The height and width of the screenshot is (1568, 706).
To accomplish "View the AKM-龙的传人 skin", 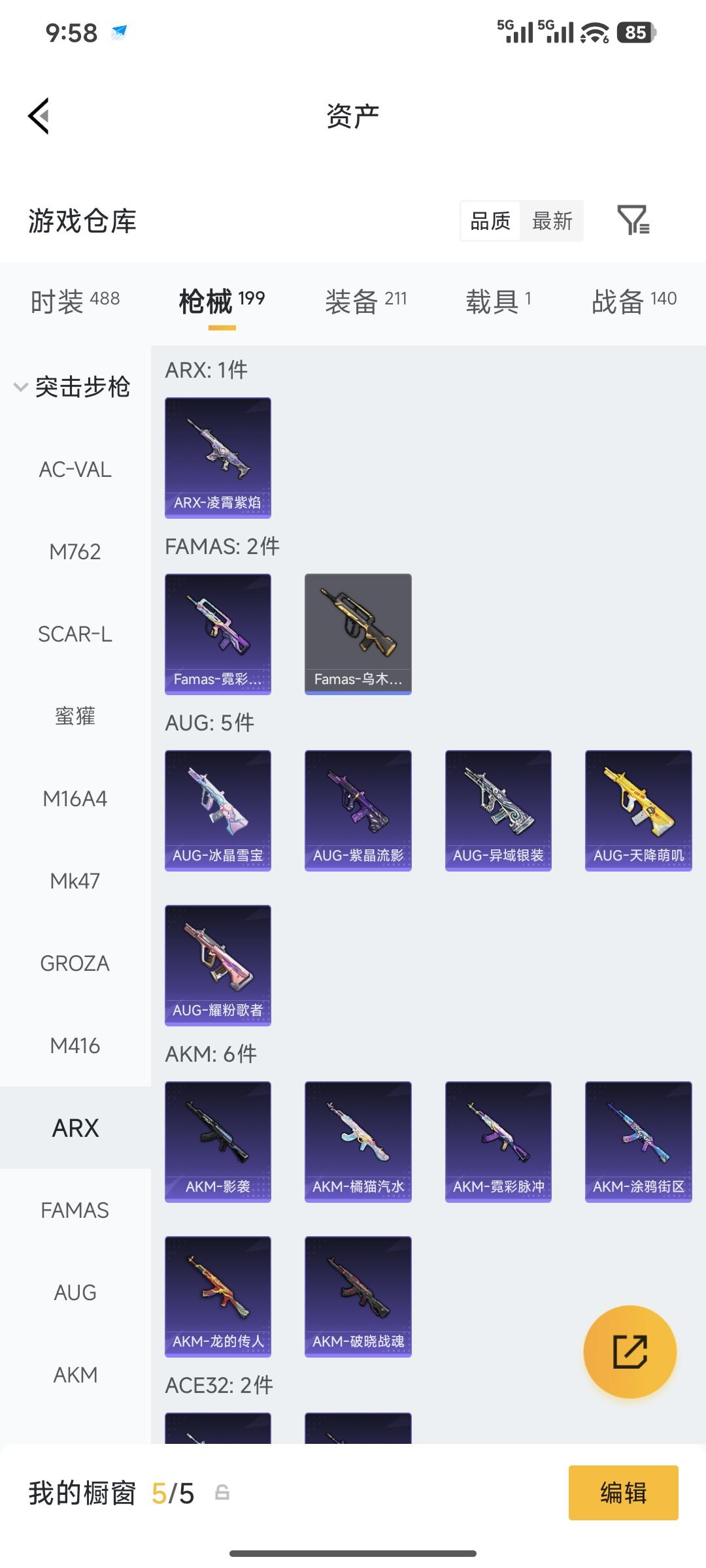I will 218,1296.
